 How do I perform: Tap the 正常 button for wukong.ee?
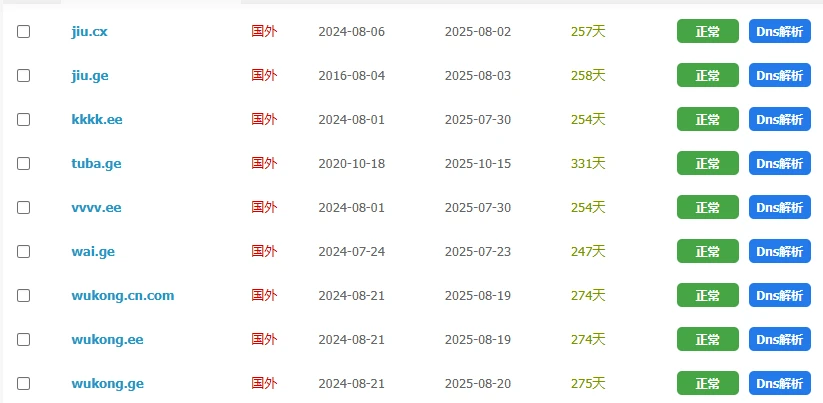pos(707,340)
